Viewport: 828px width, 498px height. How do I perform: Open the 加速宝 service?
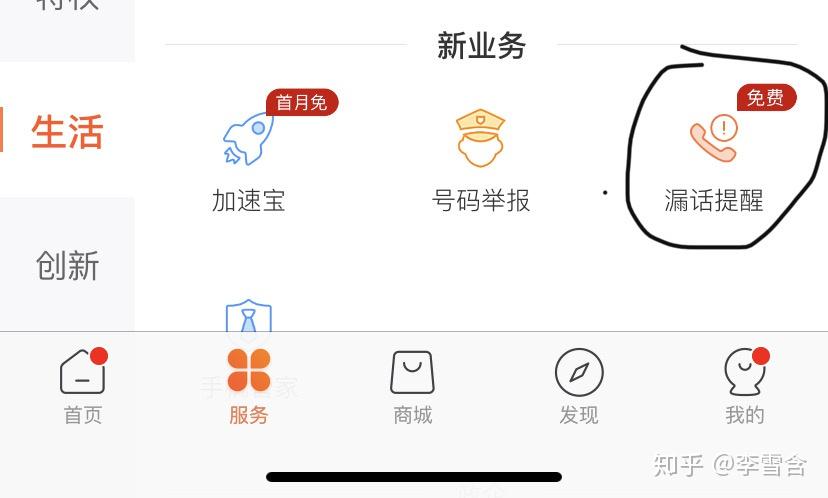coord(248,160)
